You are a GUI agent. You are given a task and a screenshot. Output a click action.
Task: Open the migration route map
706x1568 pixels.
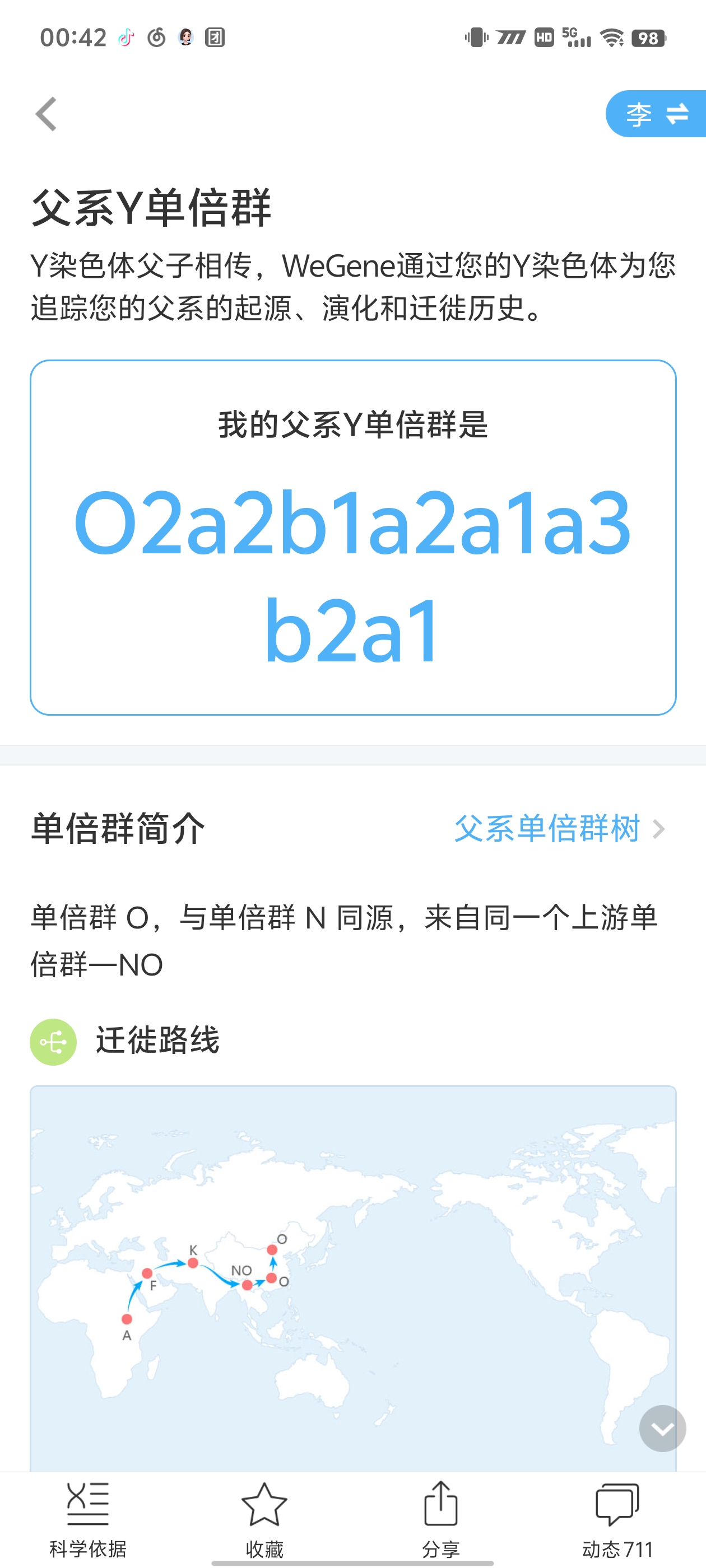coord(354,1278)
